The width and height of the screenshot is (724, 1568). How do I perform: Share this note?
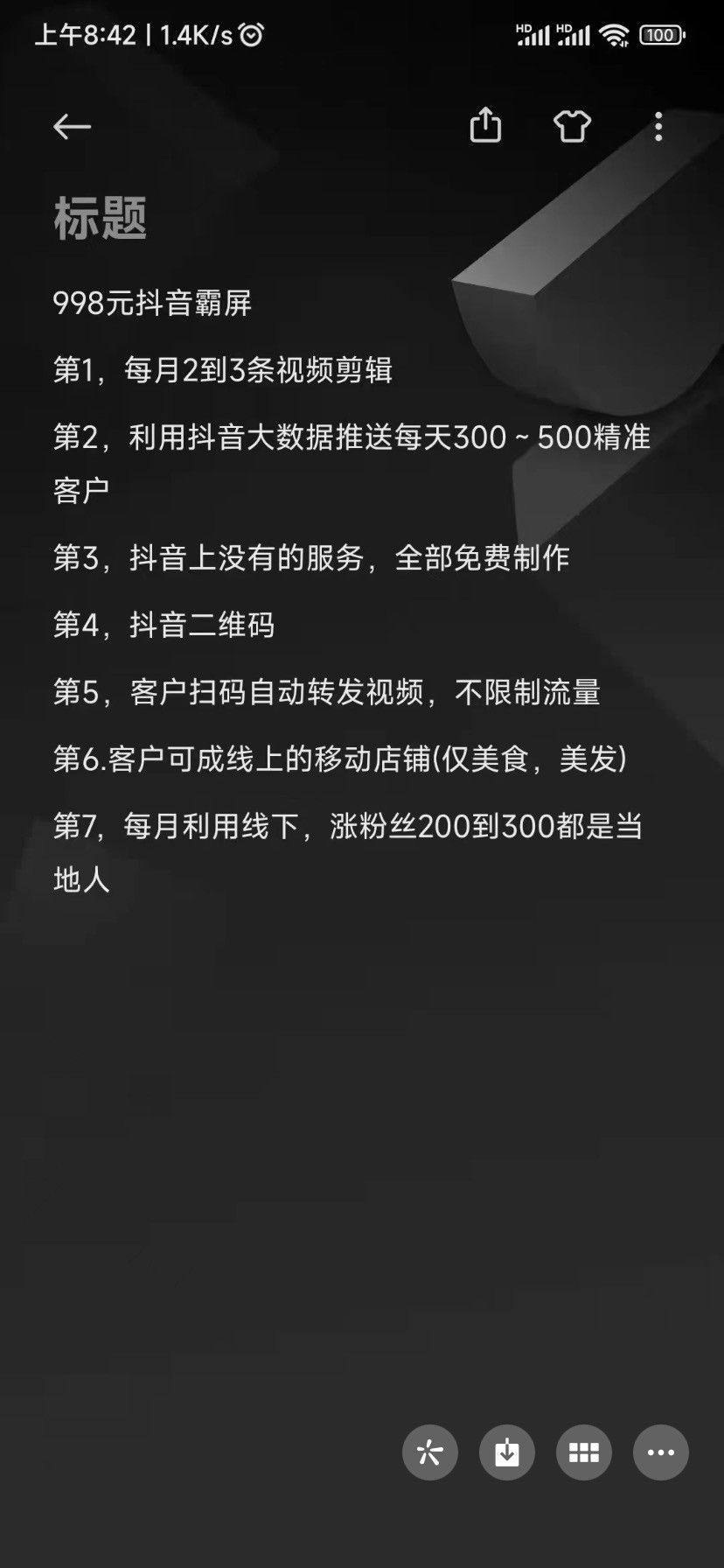(485, 125)
